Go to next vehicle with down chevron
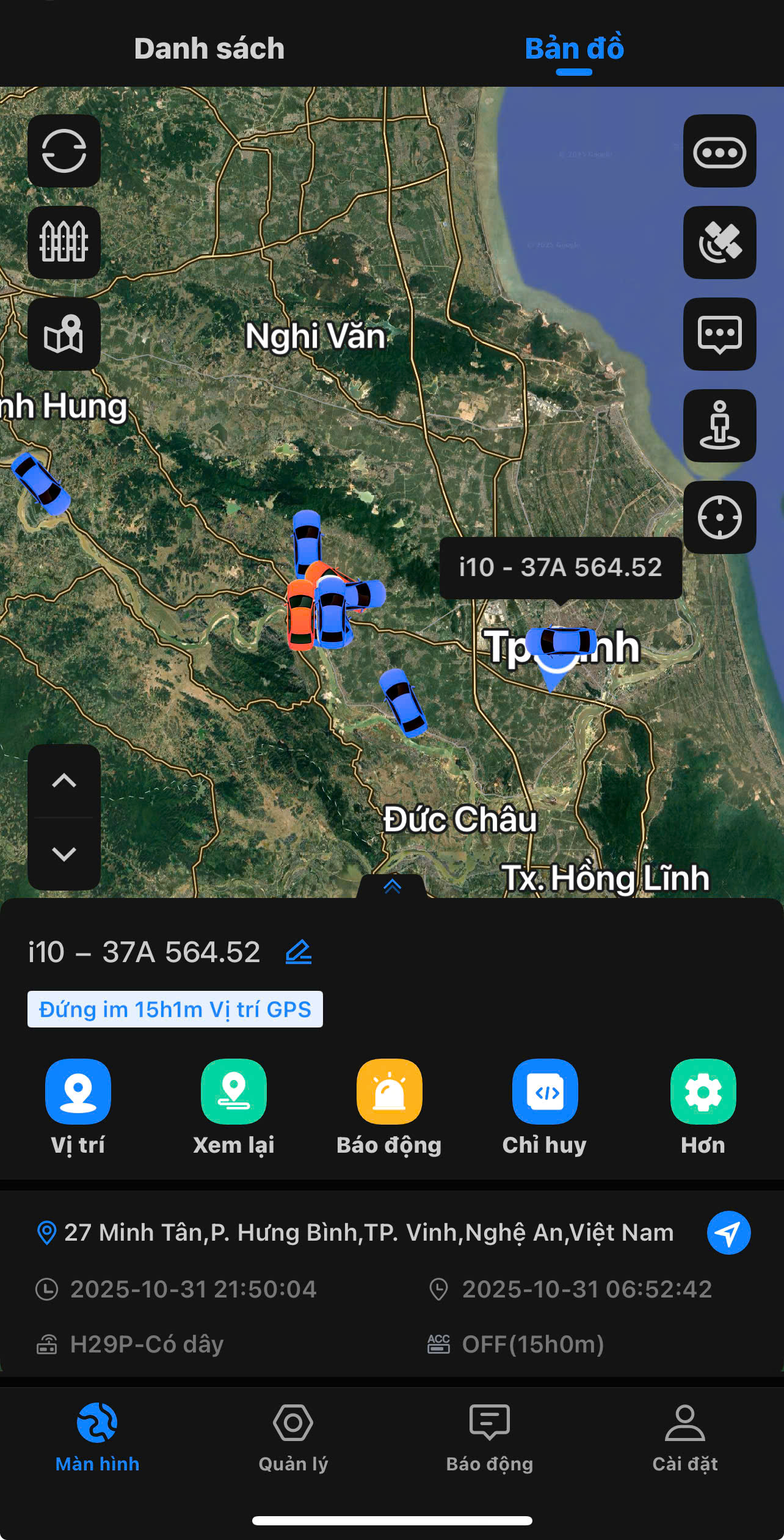 tap(64, 853)
